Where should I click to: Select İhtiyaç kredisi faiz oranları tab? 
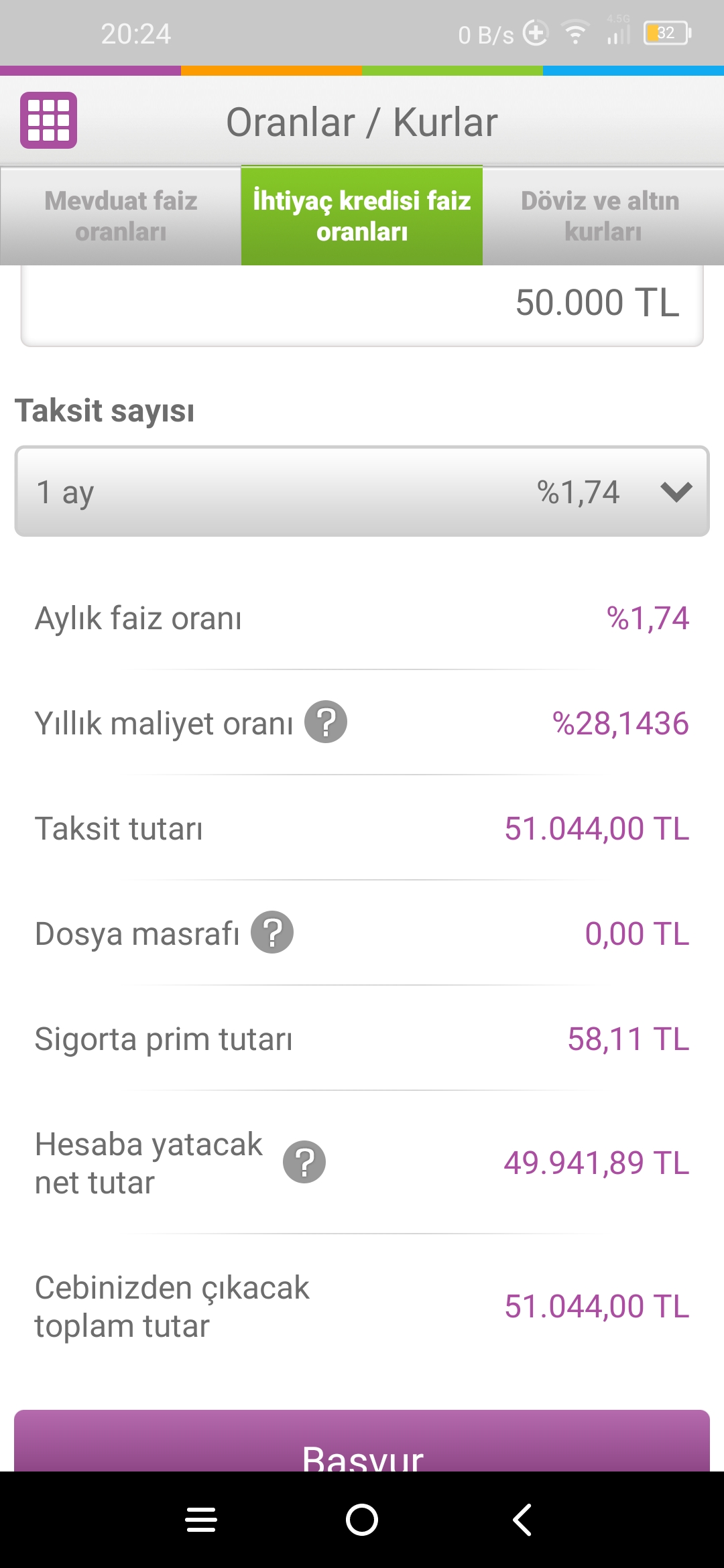[362, 216]
